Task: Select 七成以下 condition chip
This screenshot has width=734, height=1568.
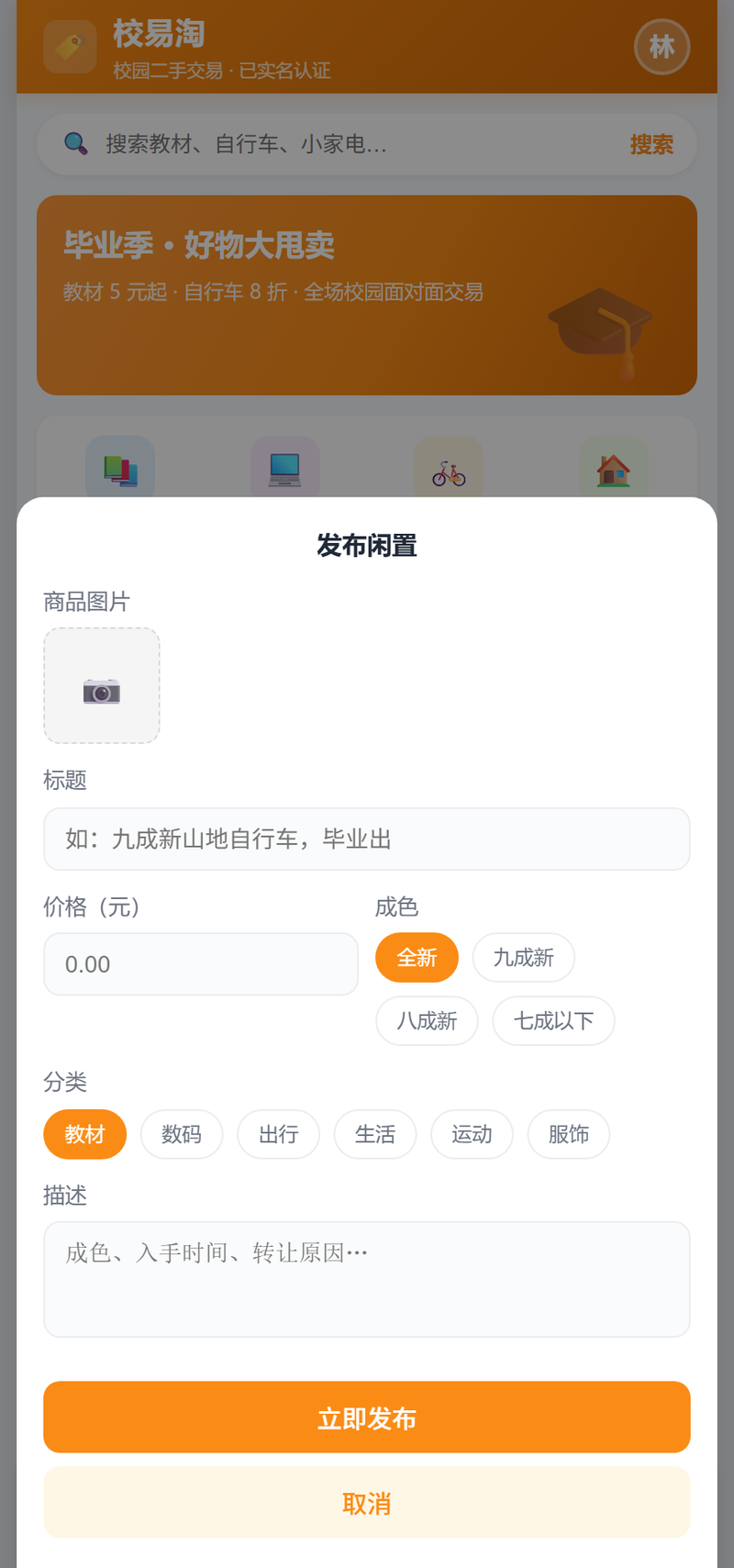Action: (x=553, y=1020)
